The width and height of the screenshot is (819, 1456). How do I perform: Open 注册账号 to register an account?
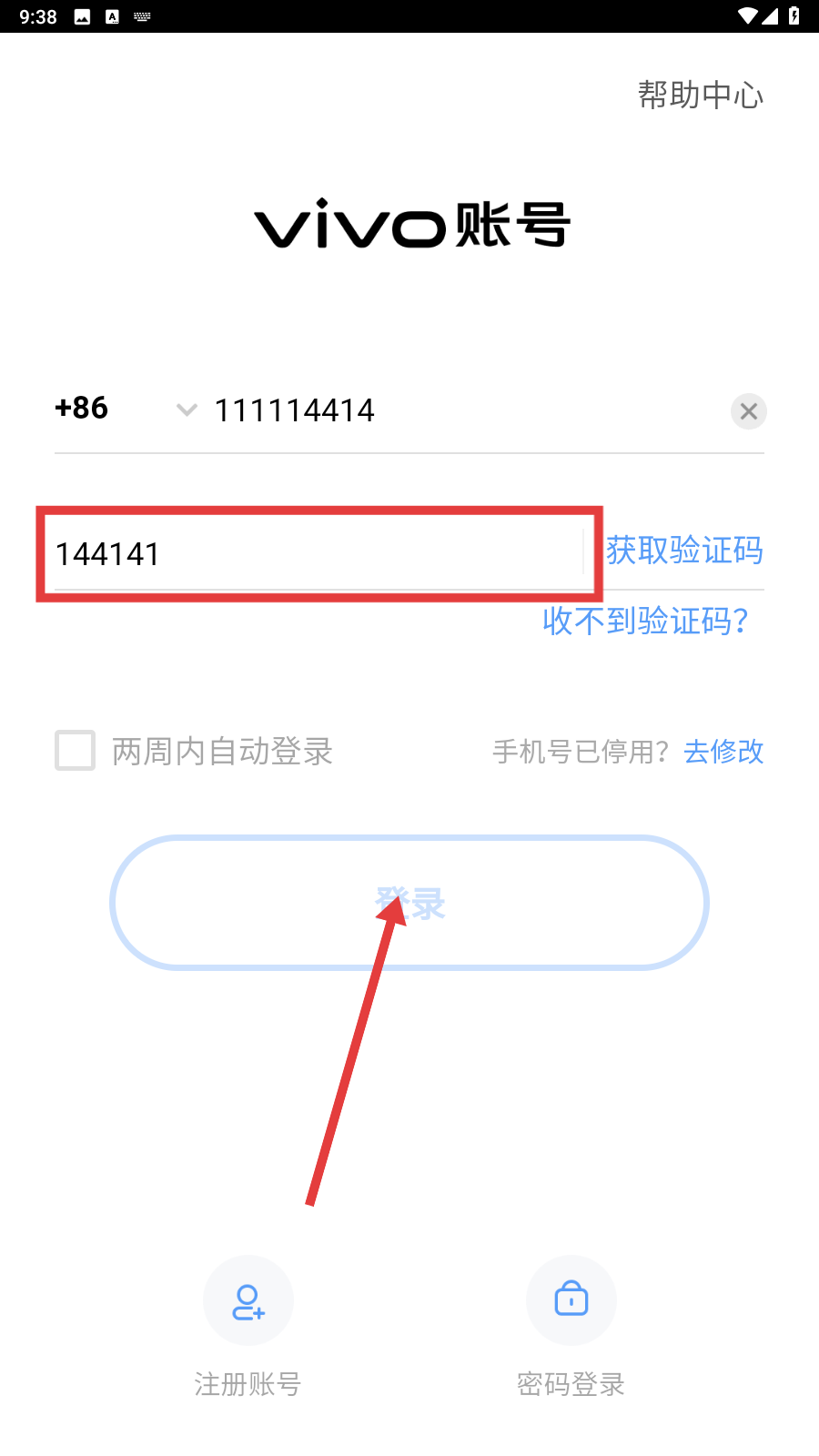[248, 1301]
